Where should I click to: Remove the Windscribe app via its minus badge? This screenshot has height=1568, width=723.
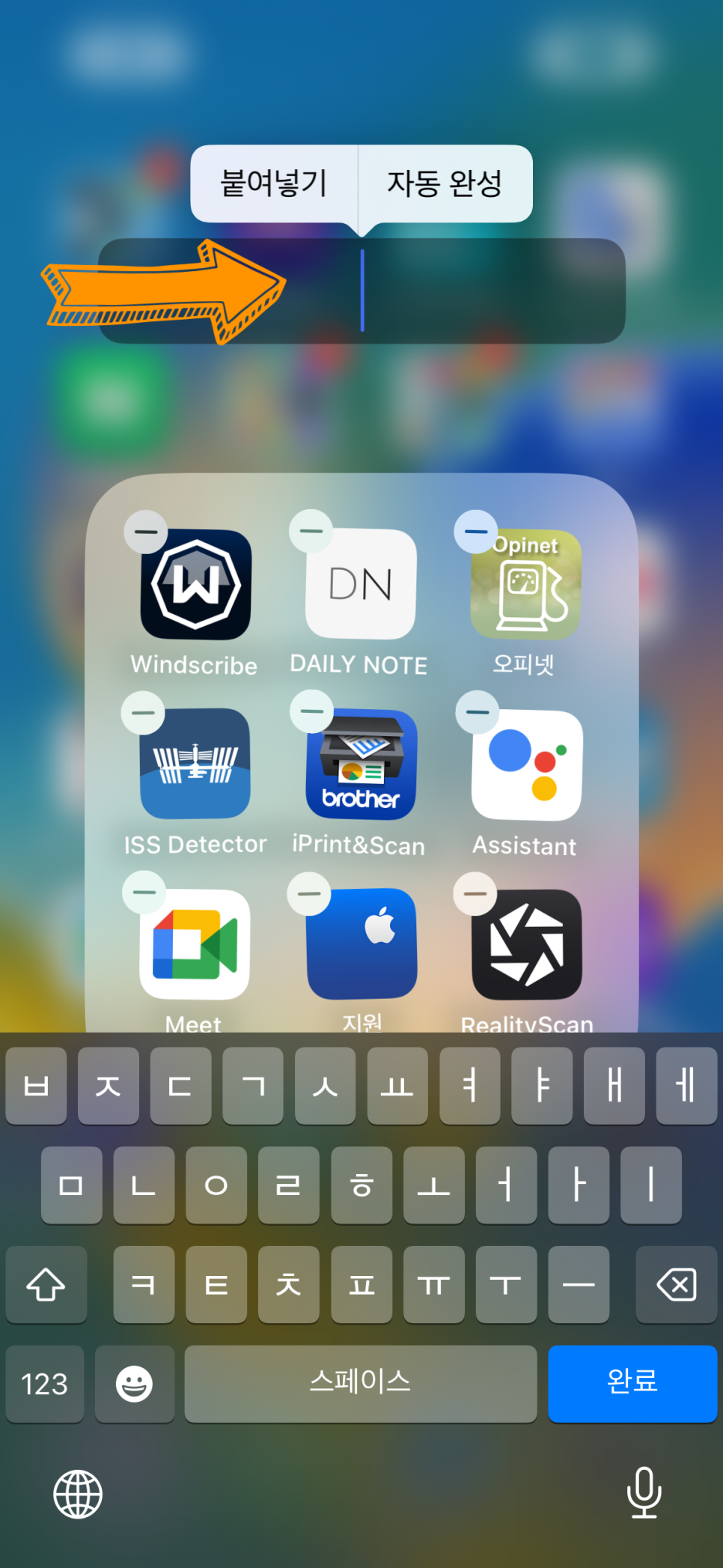coord(146,532)
